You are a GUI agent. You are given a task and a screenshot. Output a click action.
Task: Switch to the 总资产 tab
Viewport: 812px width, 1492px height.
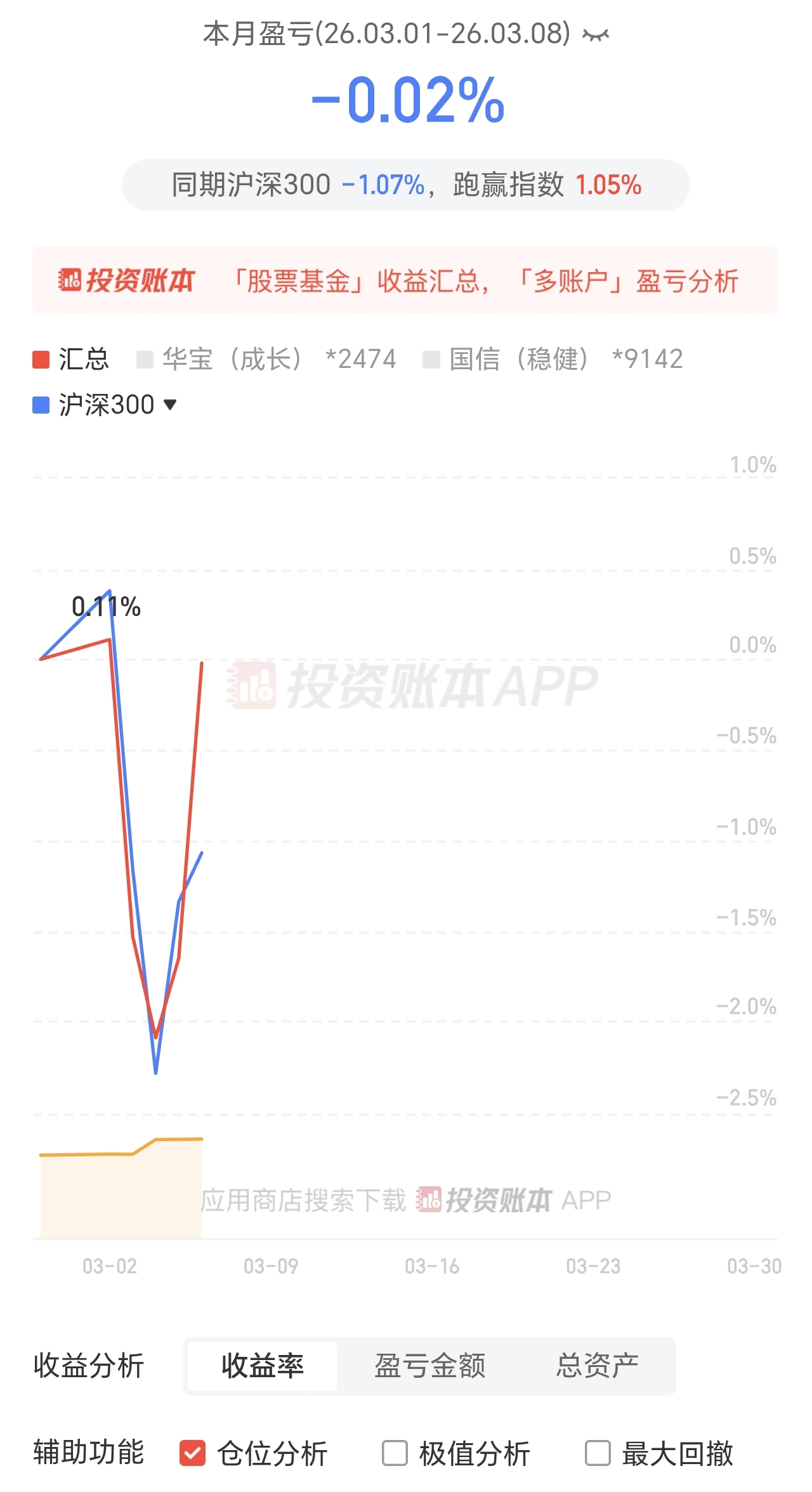pos(597,1366)
